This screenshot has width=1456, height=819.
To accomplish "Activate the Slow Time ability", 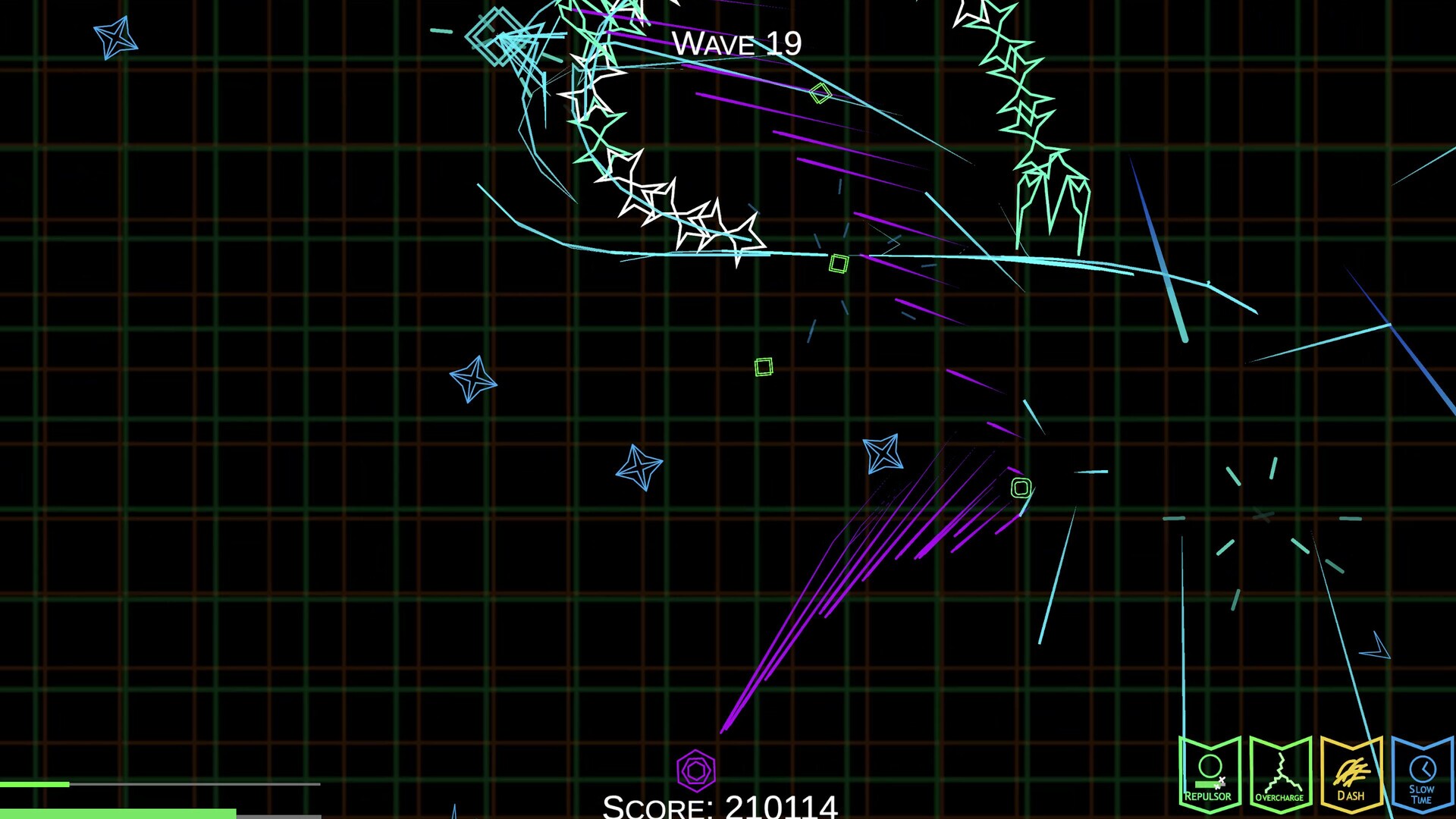I will [x=1422, y=775].
